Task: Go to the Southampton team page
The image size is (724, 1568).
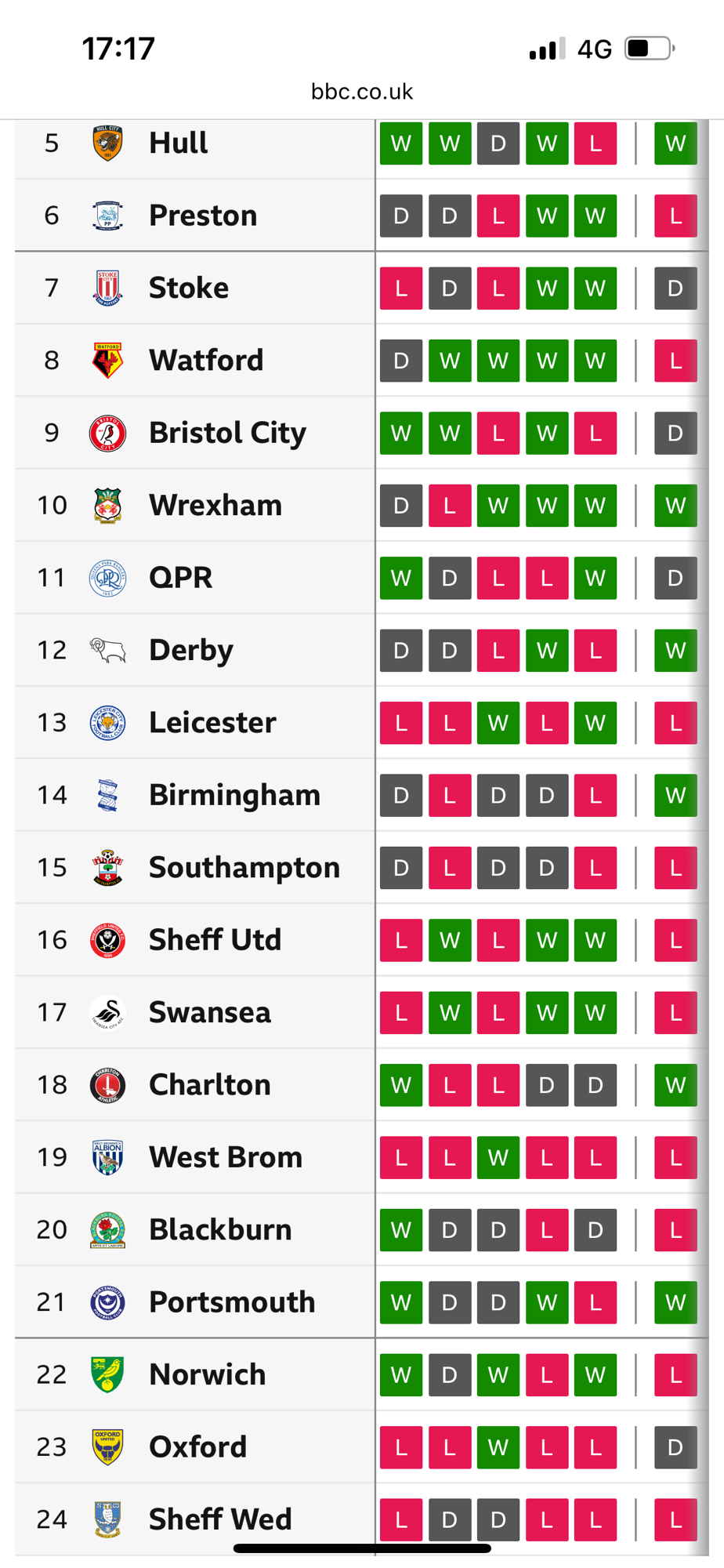Action: [x=244, y=868]
